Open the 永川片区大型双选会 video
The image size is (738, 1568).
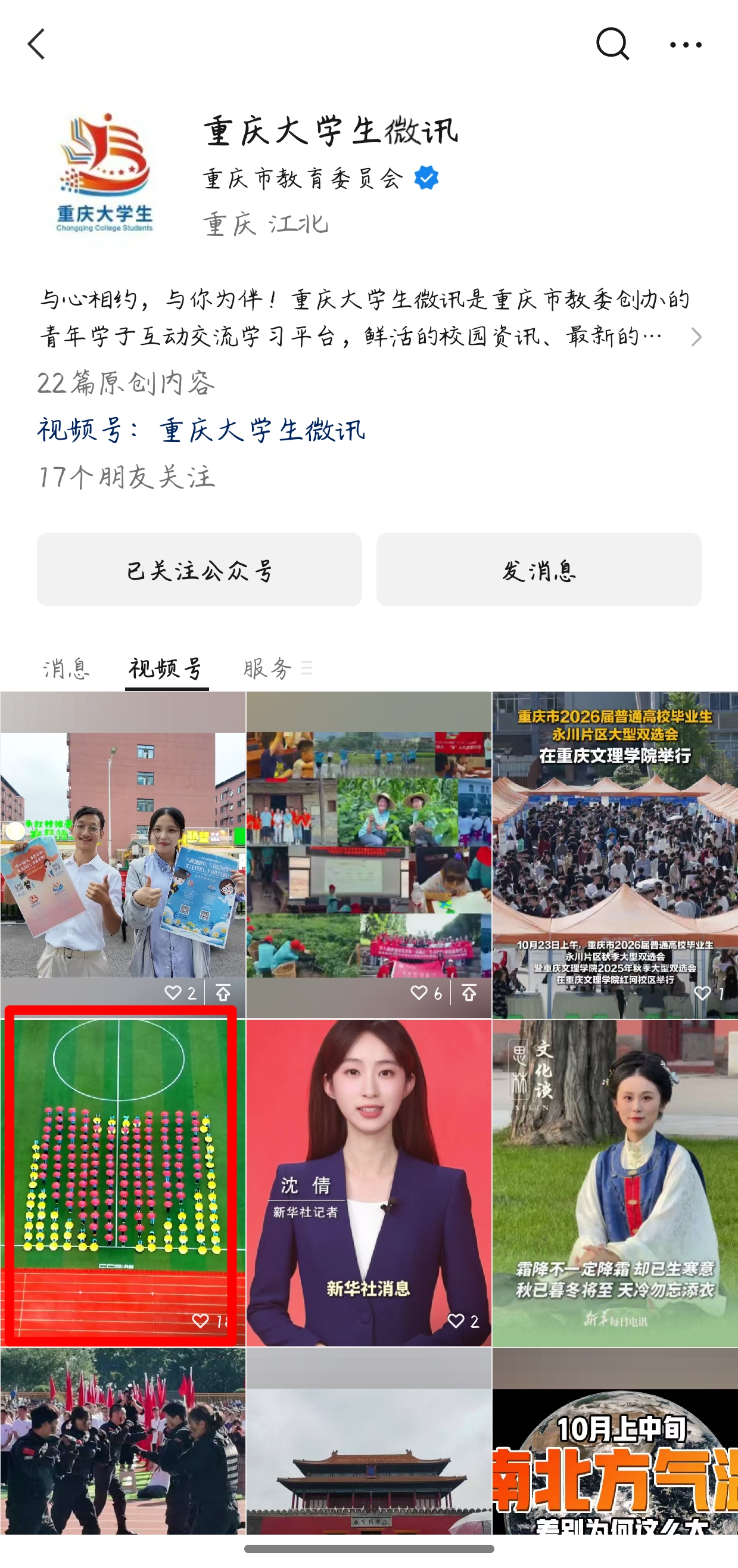coord(615,852)
